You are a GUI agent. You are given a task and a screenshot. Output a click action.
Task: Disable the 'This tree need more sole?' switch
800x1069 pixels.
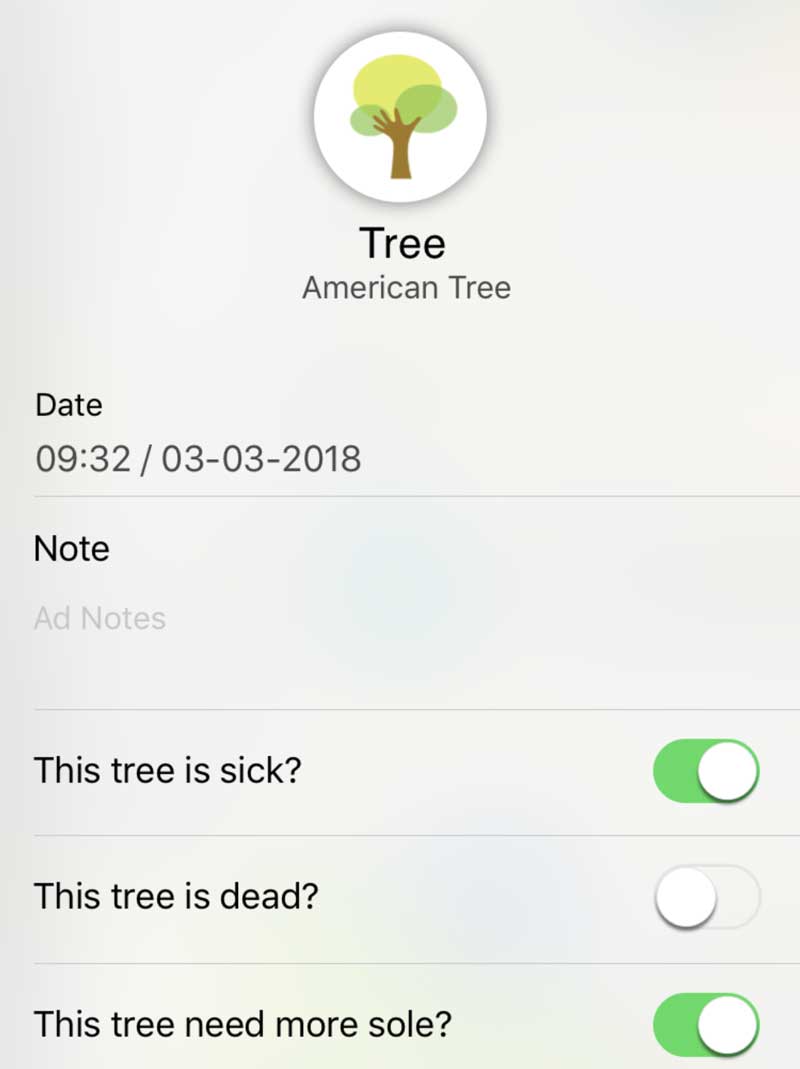coord(706,1025)
